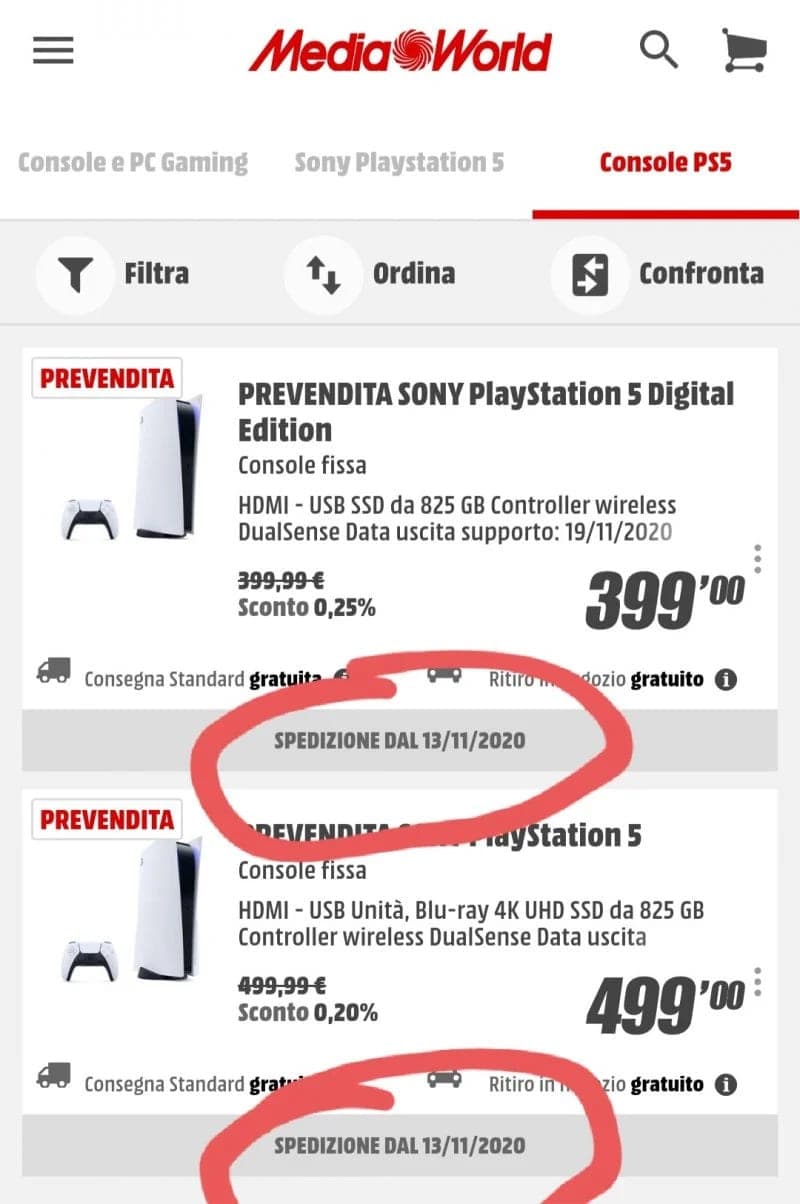Open PlayStation 5 Digital Edition product card
The image size is (800, 1204).
(485, 412)
